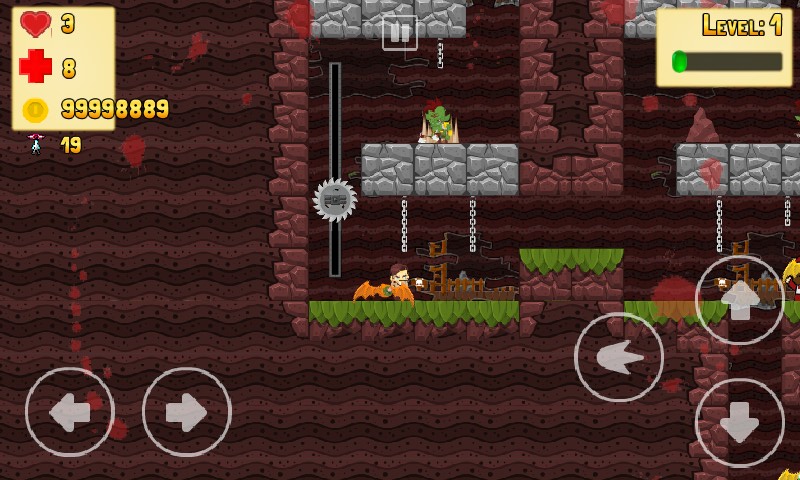Viewport: 800px width, 480px height.
Task: Move the character right
Action: (187, 412)
